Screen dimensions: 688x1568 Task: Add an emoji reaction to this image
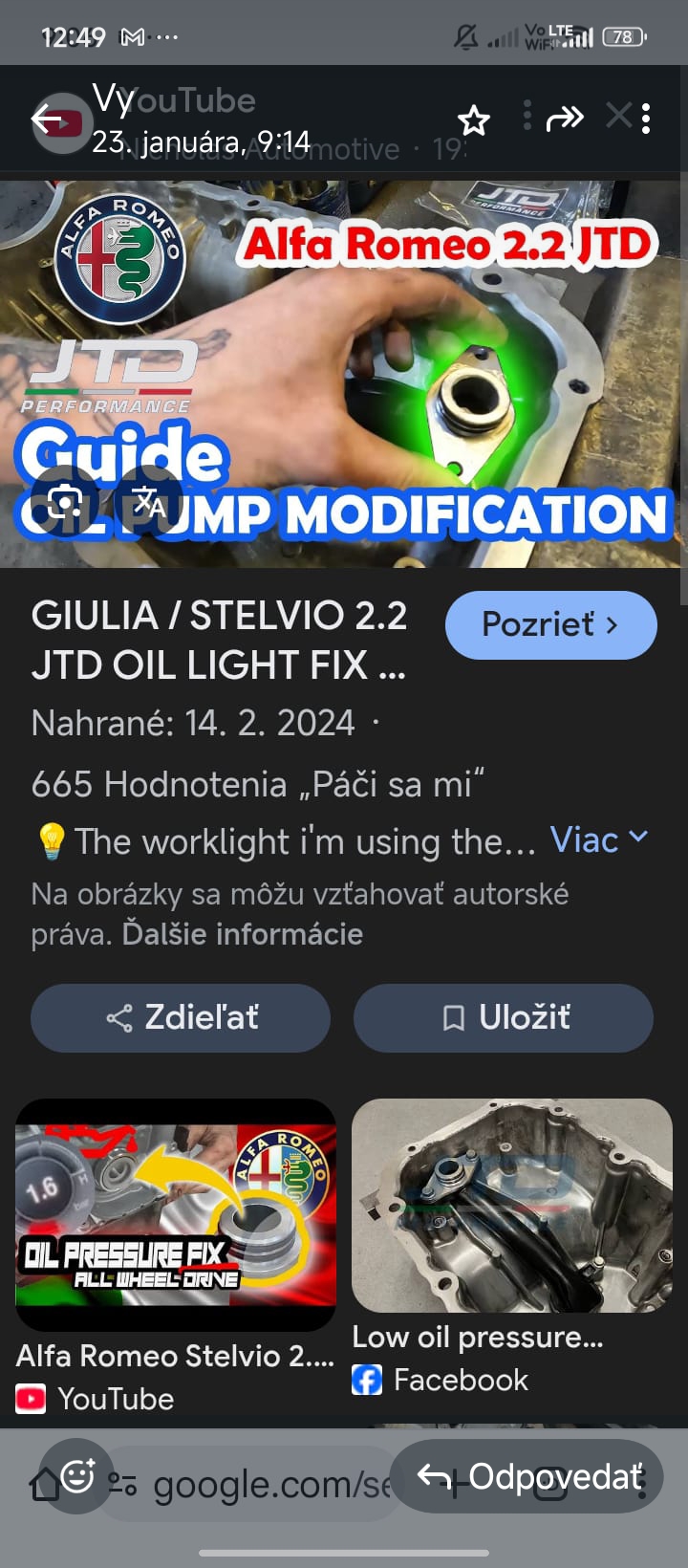coord(77,1476)
